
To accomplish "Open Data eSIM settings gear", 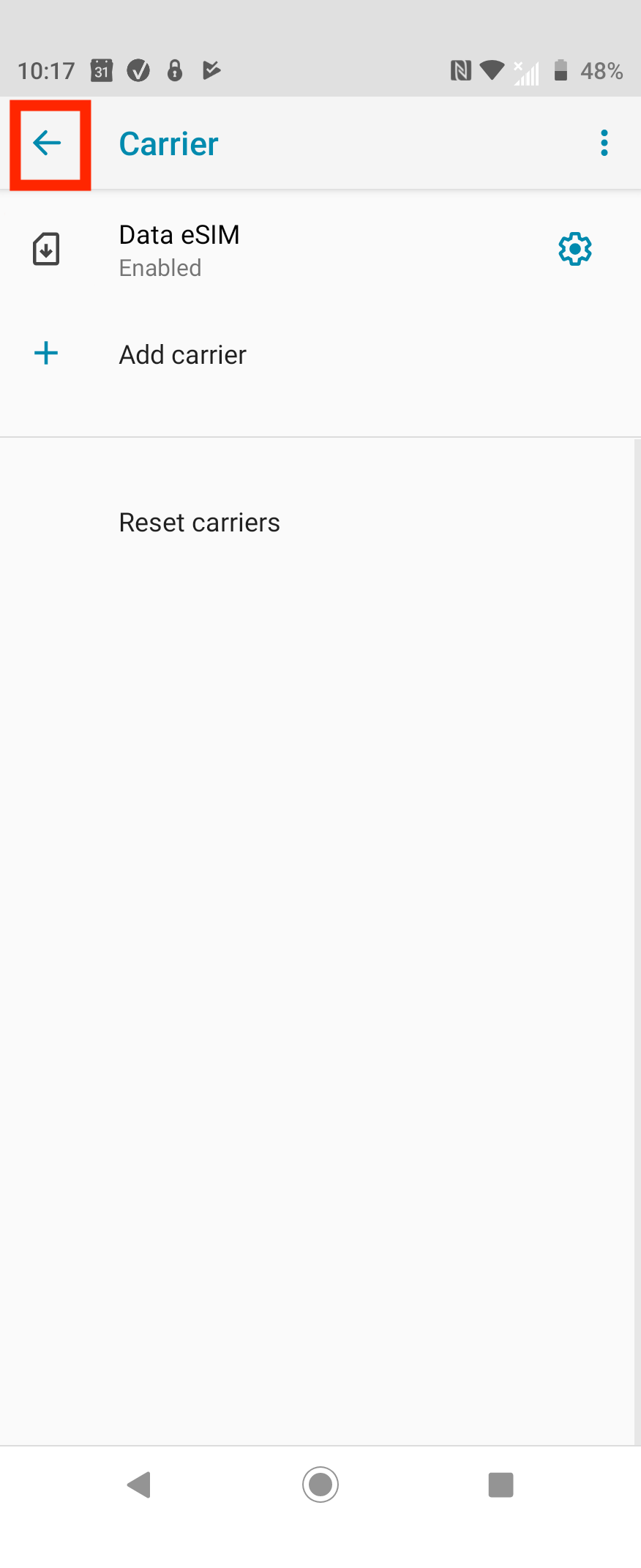I will point(575,250).
